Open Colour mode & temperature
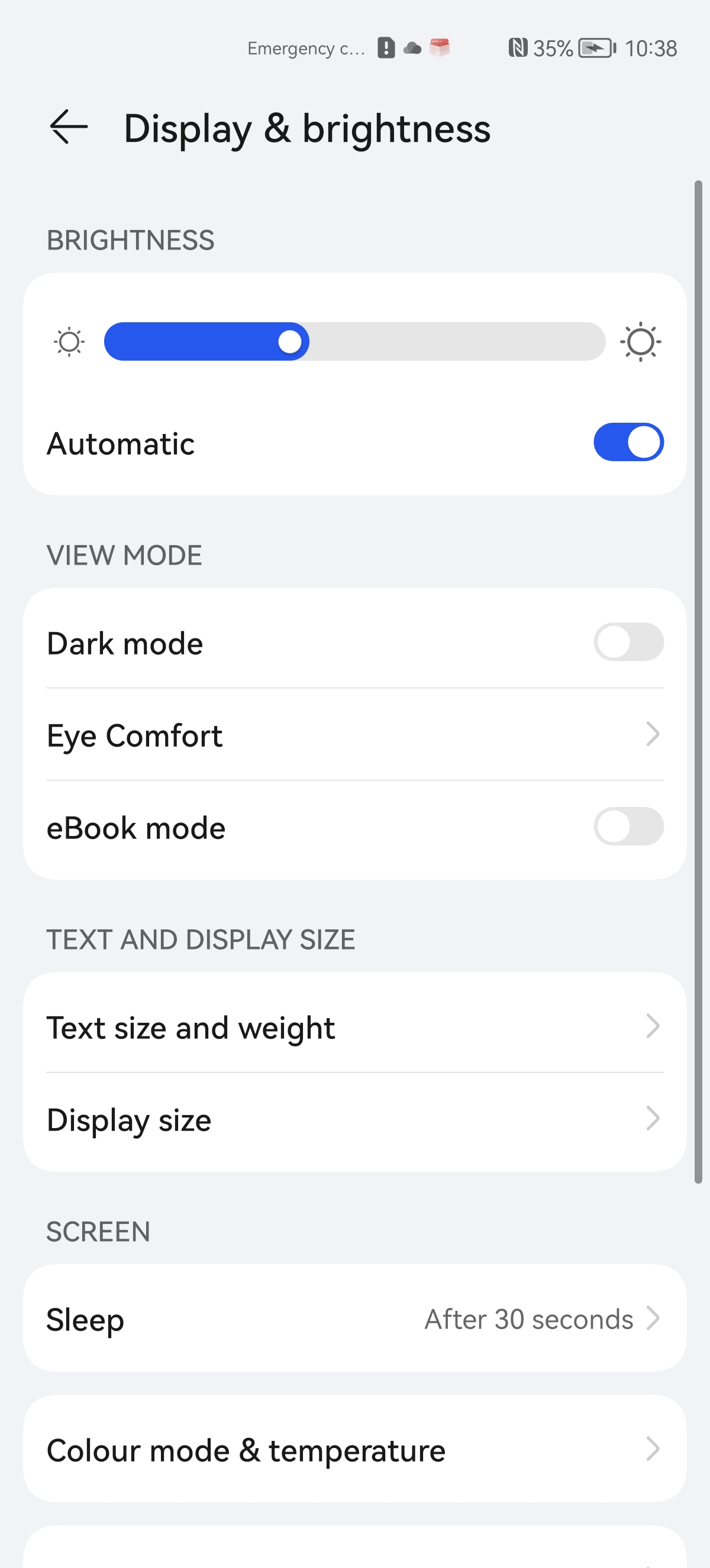Viewport: 710px width, 1568px height. [x=355, y=1449]
